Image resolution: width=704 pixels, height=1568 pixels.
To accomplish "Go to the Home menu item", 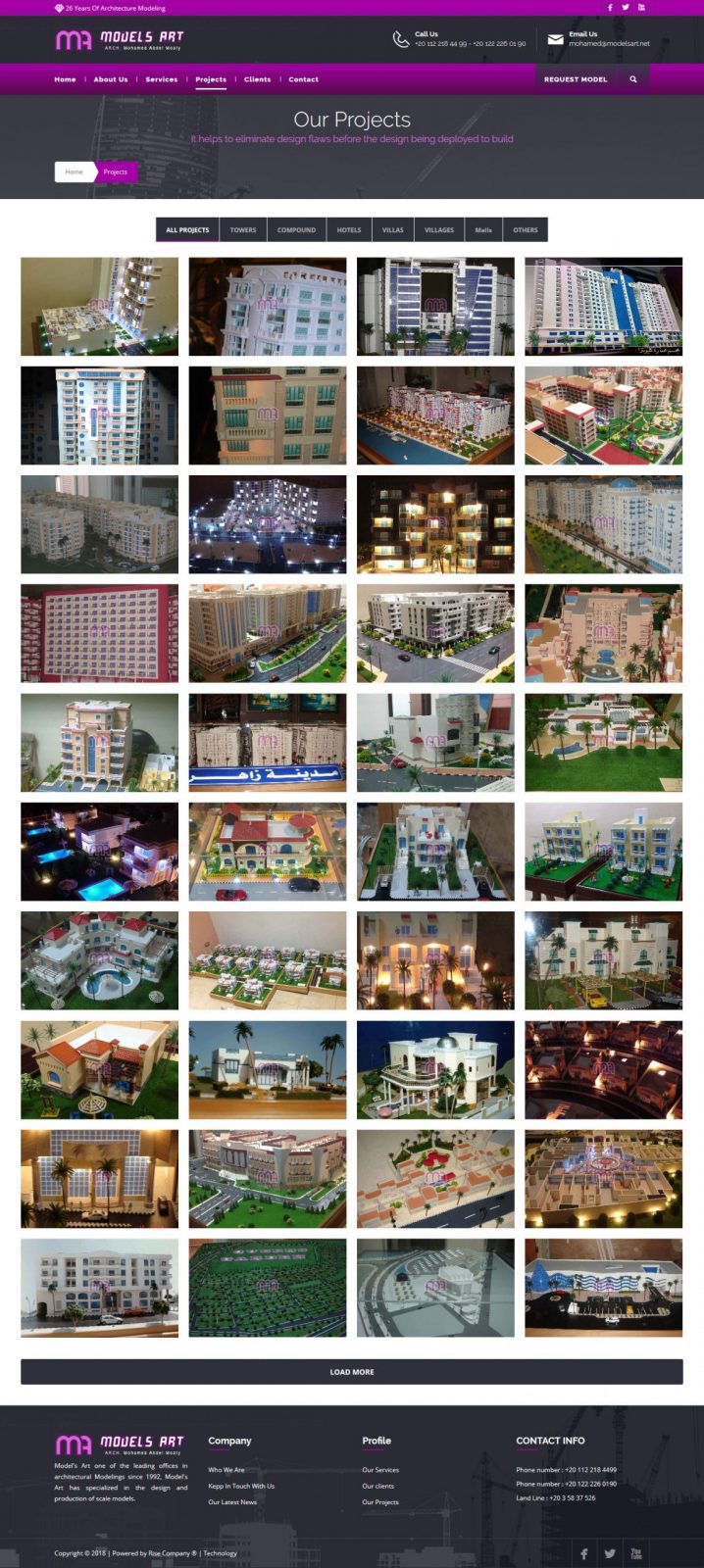I will click(65, 79).
